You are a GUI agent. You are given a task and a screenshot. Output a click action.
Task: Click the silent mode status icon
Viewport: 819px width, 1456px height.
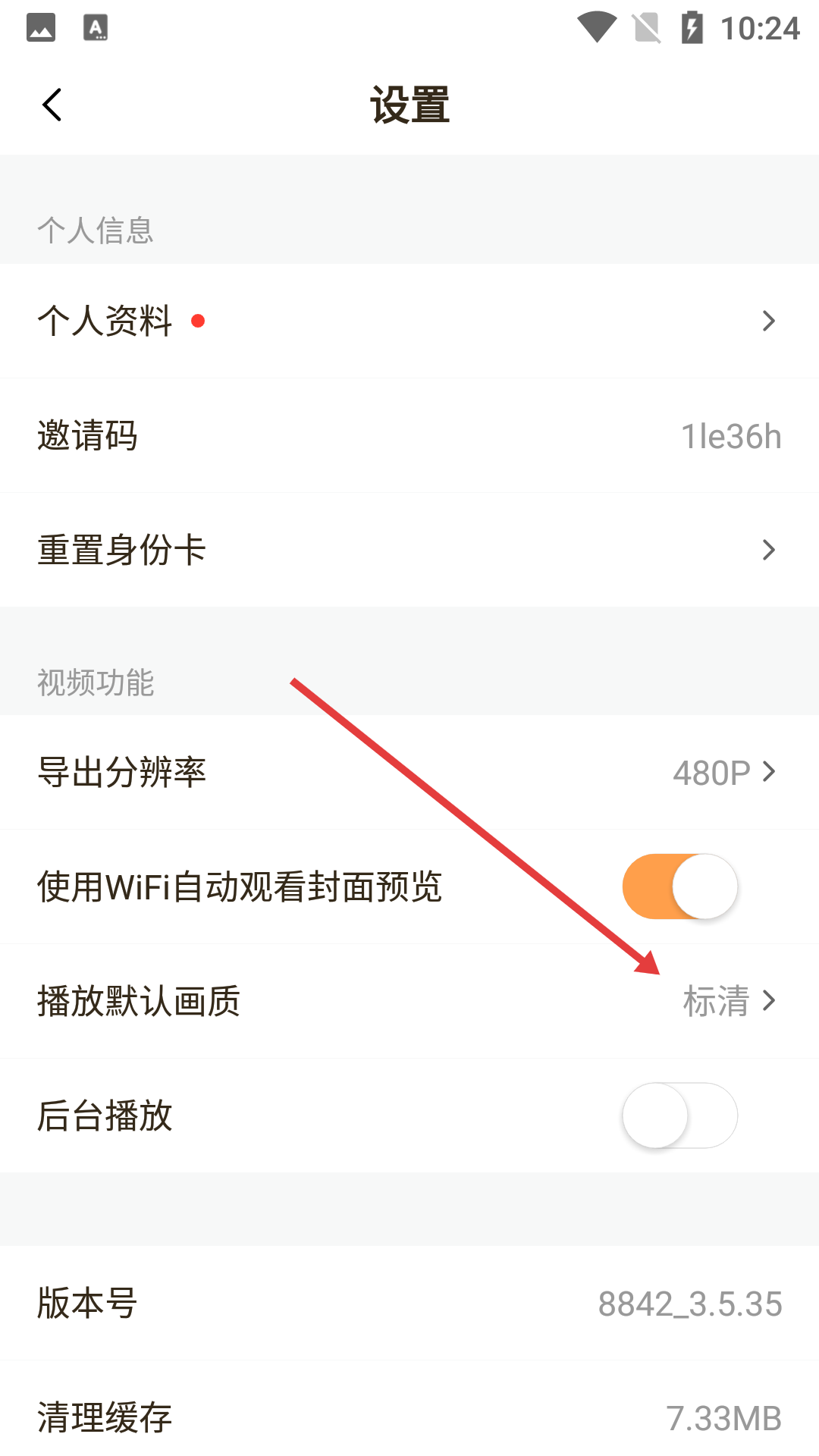[x=645, y=25]
